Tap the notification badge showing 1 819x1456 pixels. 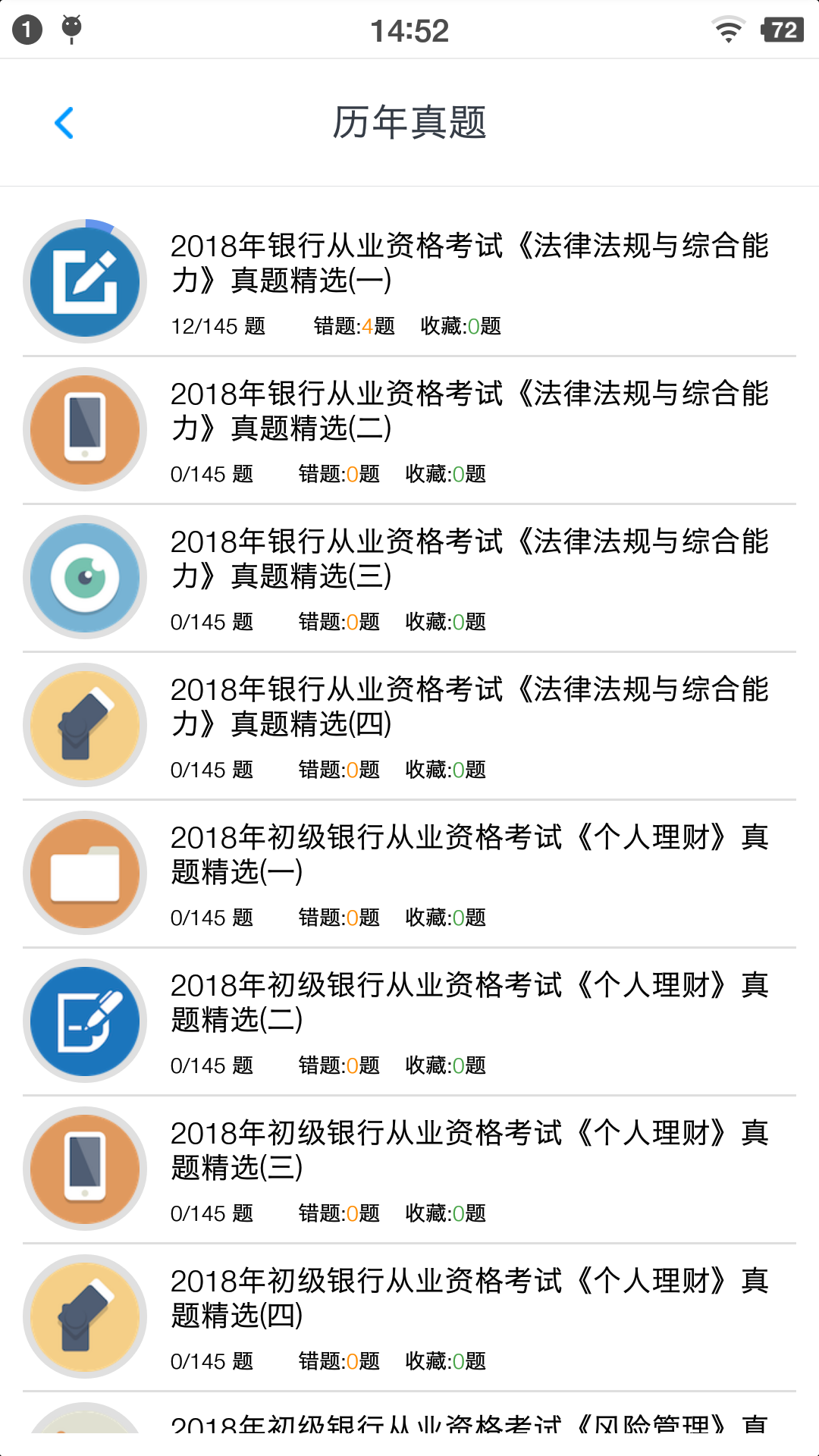click(x=27, y=29)
